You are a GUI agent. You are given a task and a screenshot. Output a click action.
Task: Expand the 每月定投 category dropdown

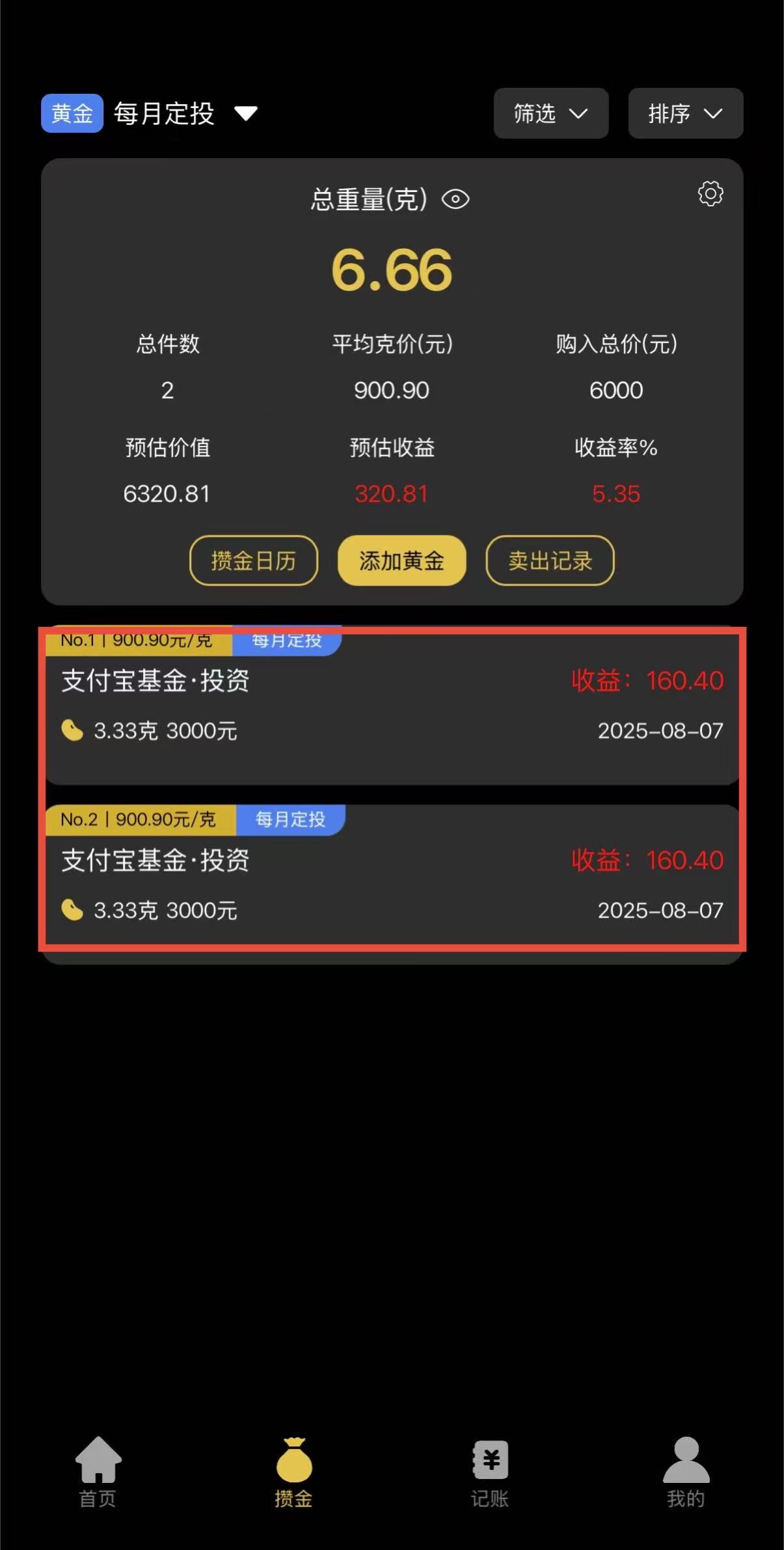point(246,114)
